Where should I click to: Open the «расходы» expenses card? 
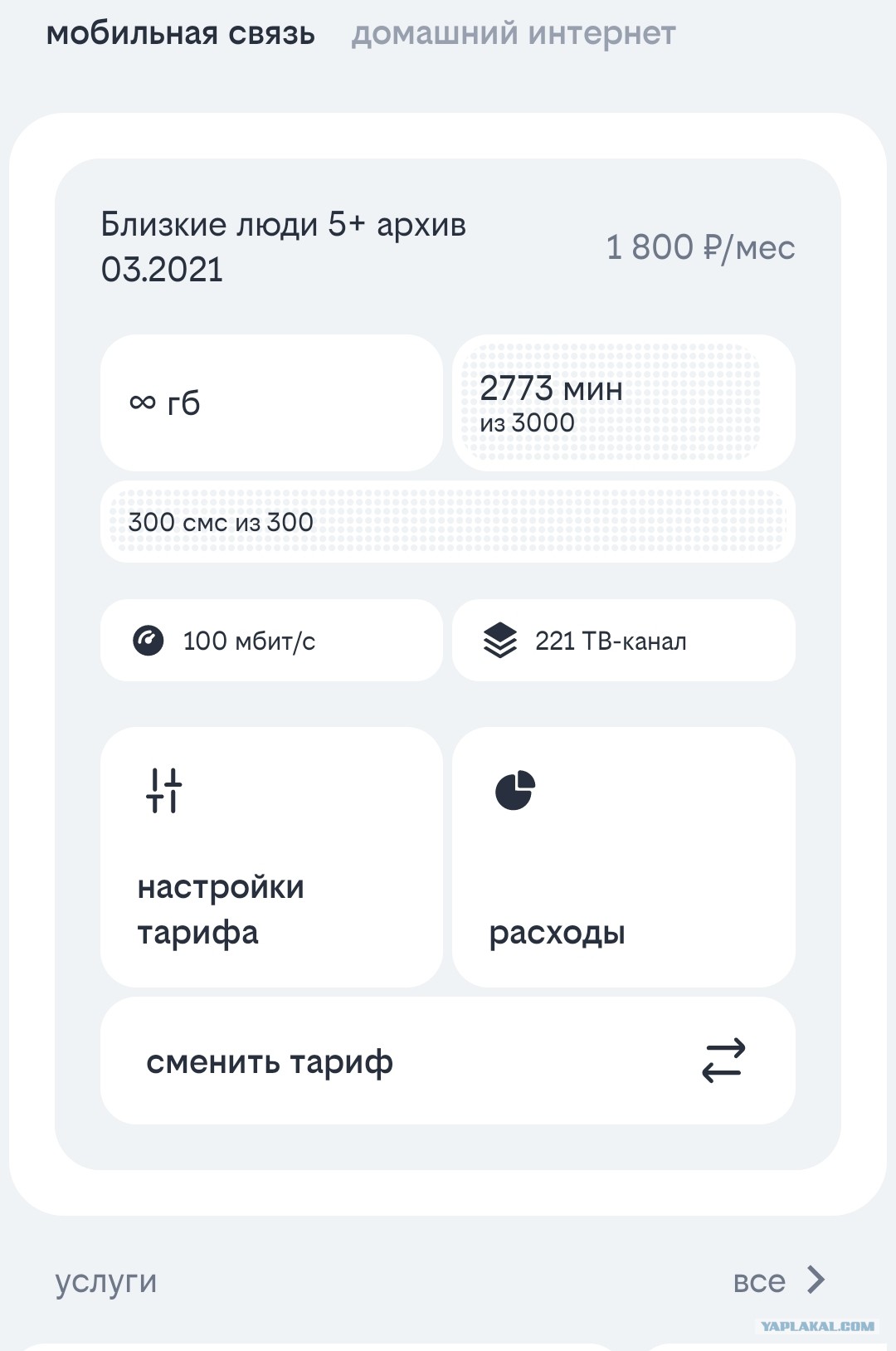pyautogui.click(x=623, y=857)
